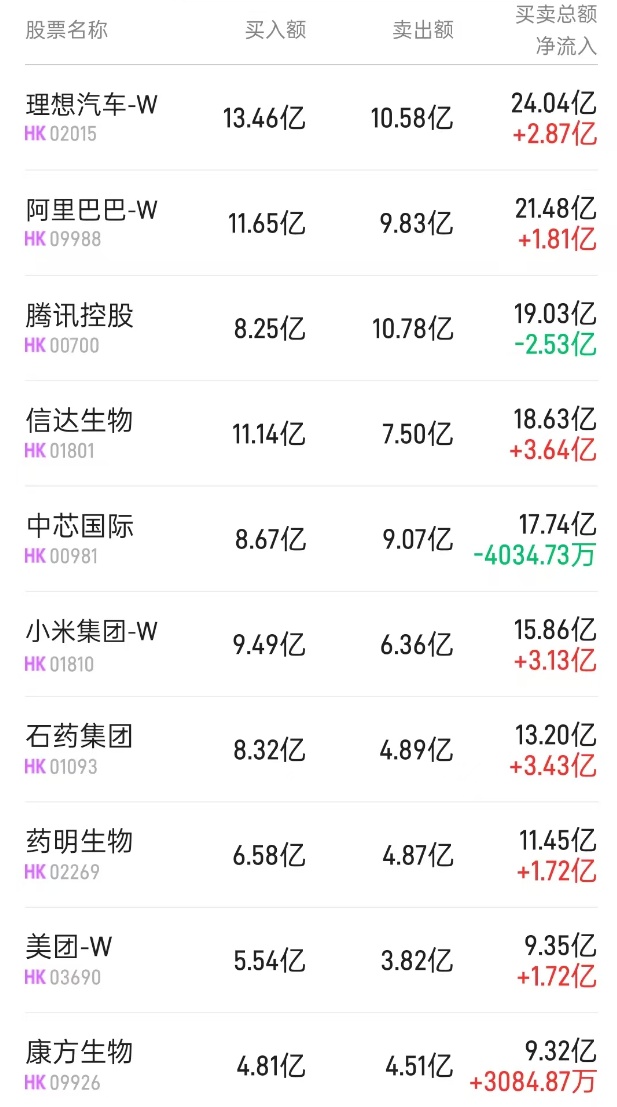
Task: Tap the 中芯国际 row
Action: pos(80,527)
